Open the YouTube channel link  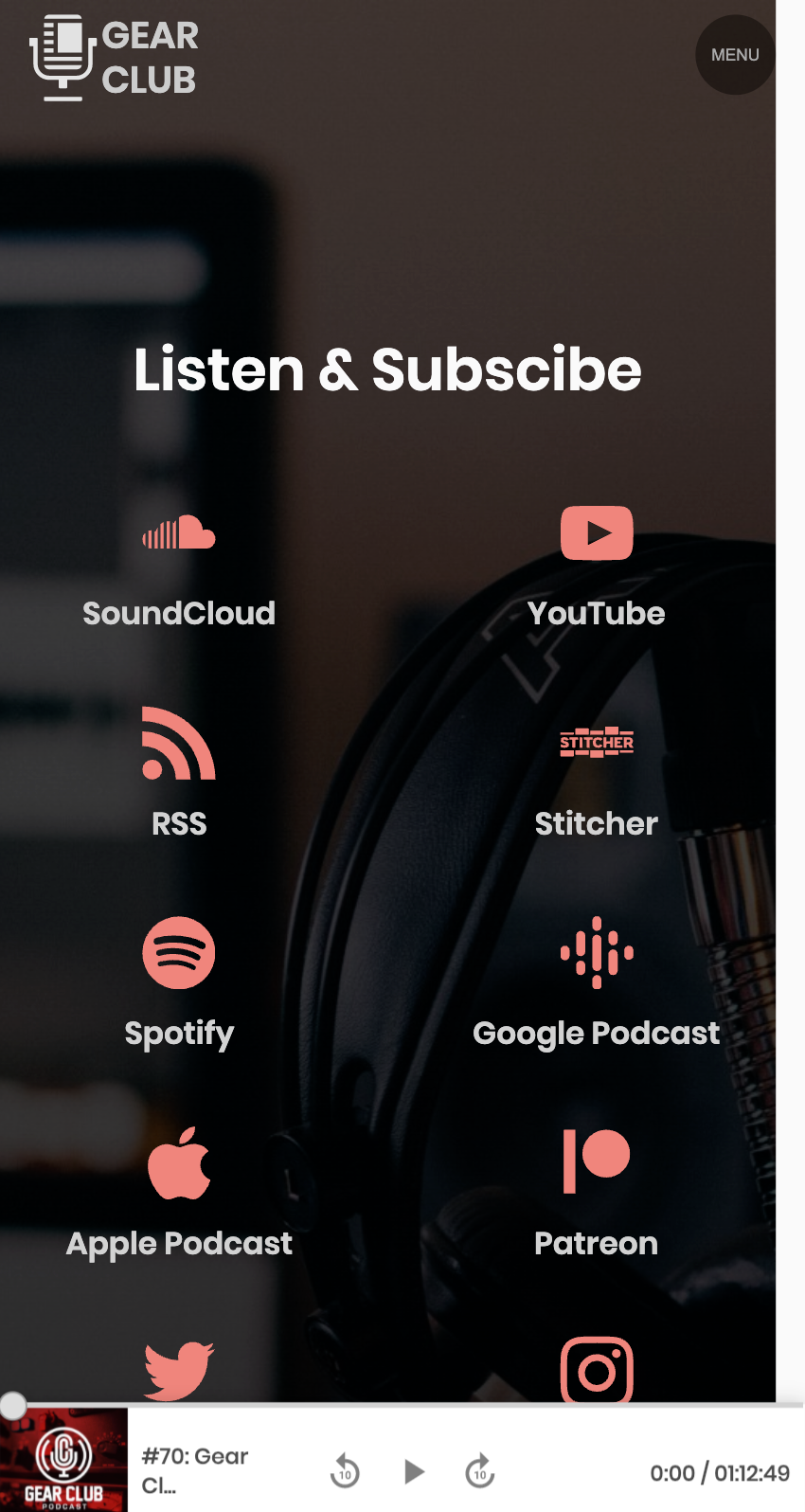click(596, 568)
